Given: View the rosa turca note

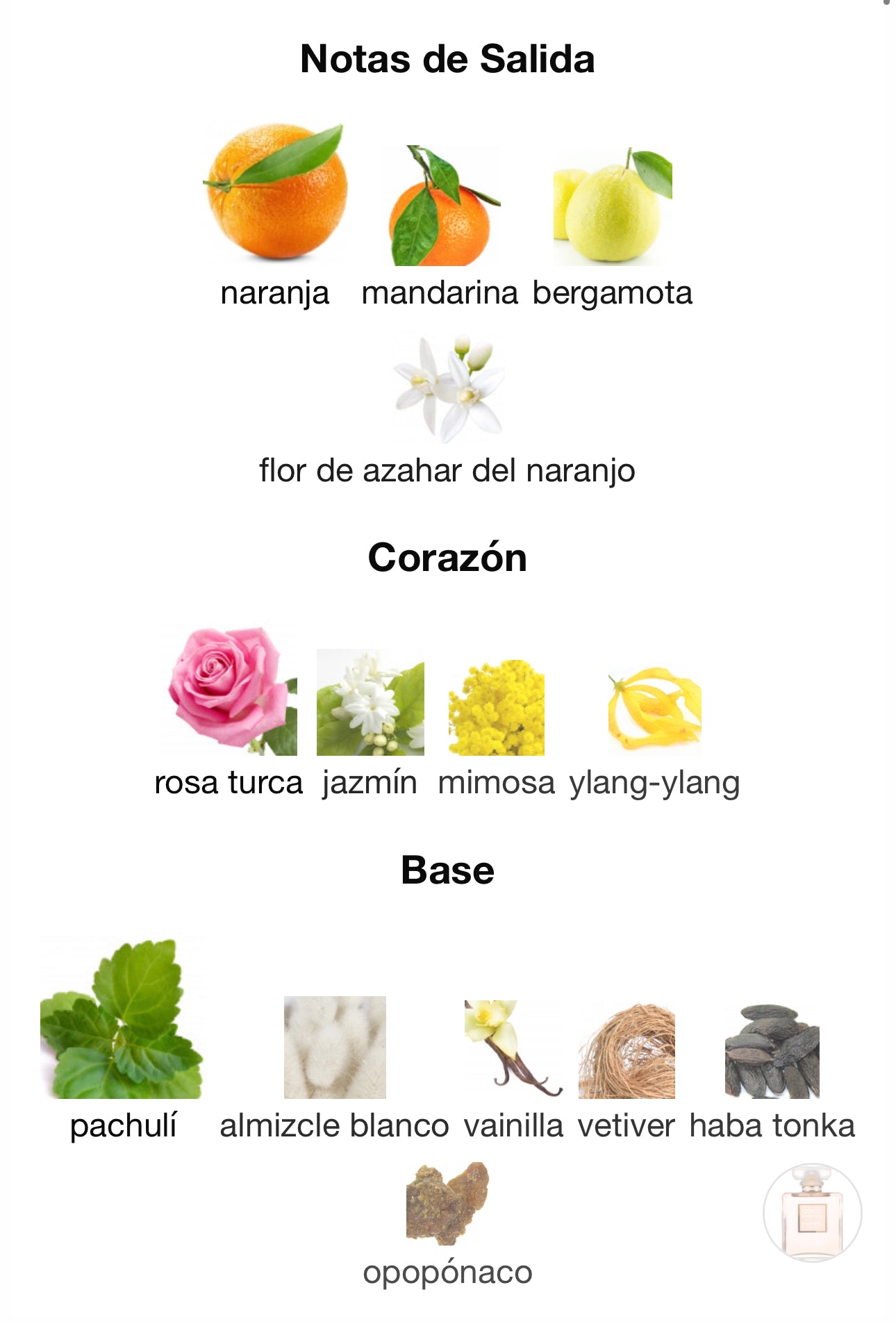Looking at the screenshot, I should (230, 690).
